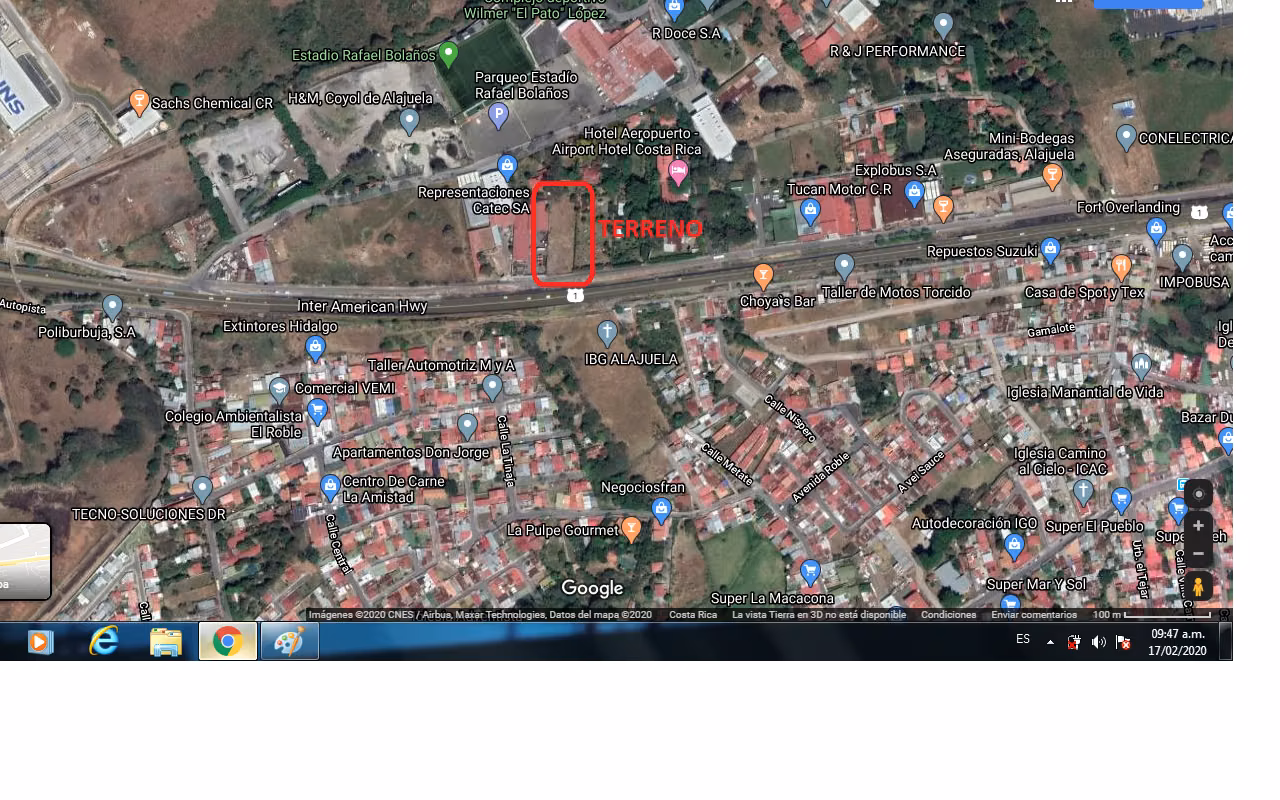Open the Choya's Bar place marker
This screenshot has height=800, width=1280.
(x=763, y=276)
